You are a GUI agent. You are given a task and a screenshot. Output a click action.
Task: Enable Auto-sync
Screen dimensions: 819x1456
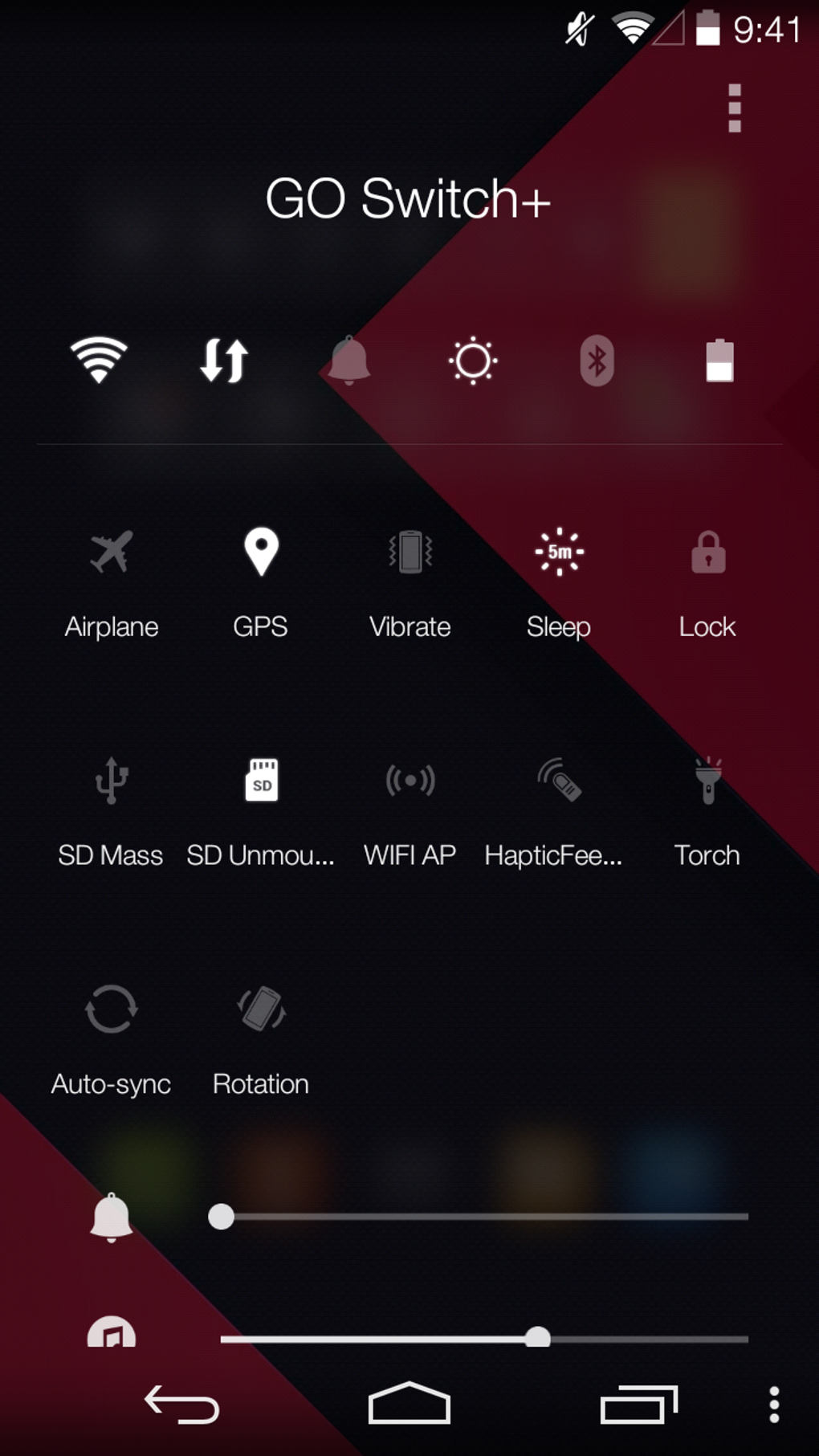pyautogui.click(x=111, y=1009)
